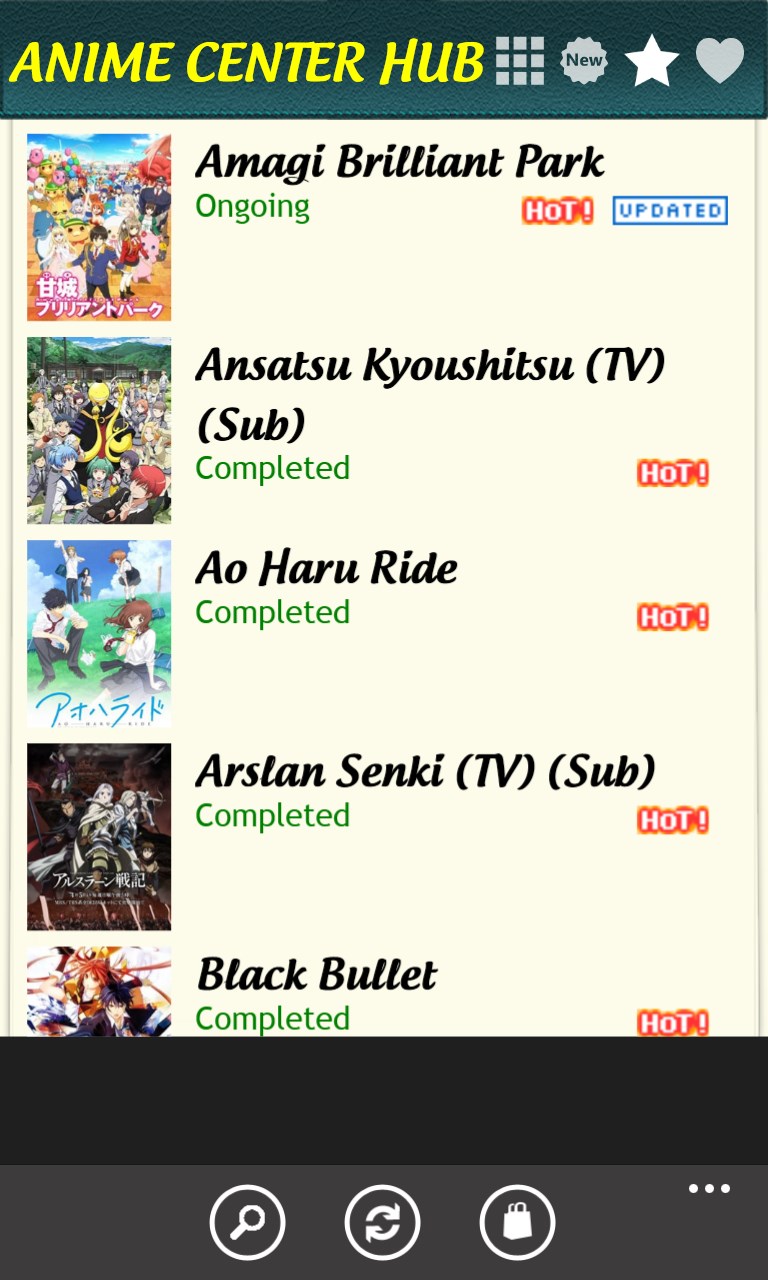Open the star-rated anime list
This screenshot has height=1280, width=768.
pyautogui.click(x=651, y=62)
